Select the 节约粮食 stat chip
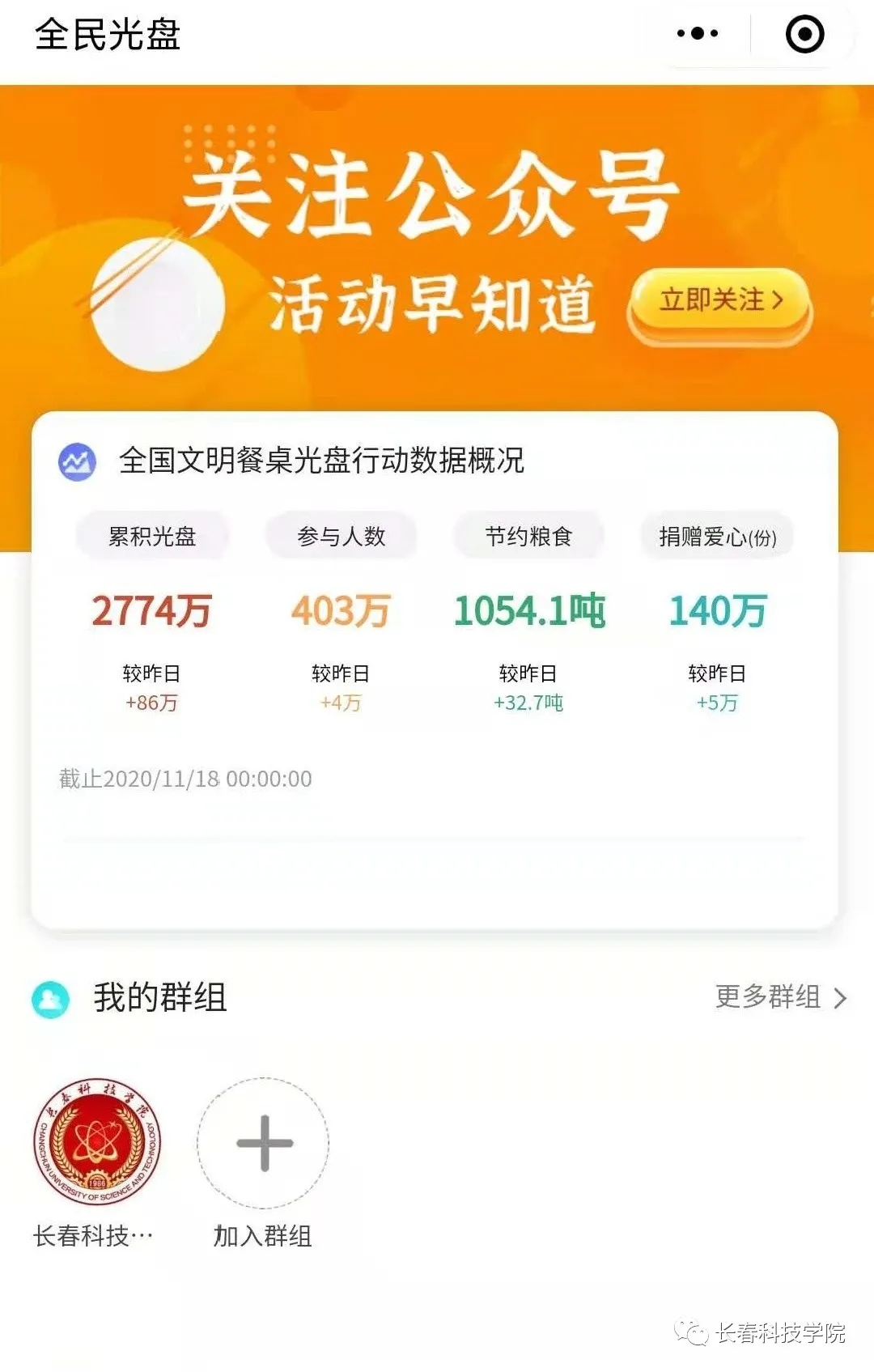874x1372 pixels. (x=528, y=536)
